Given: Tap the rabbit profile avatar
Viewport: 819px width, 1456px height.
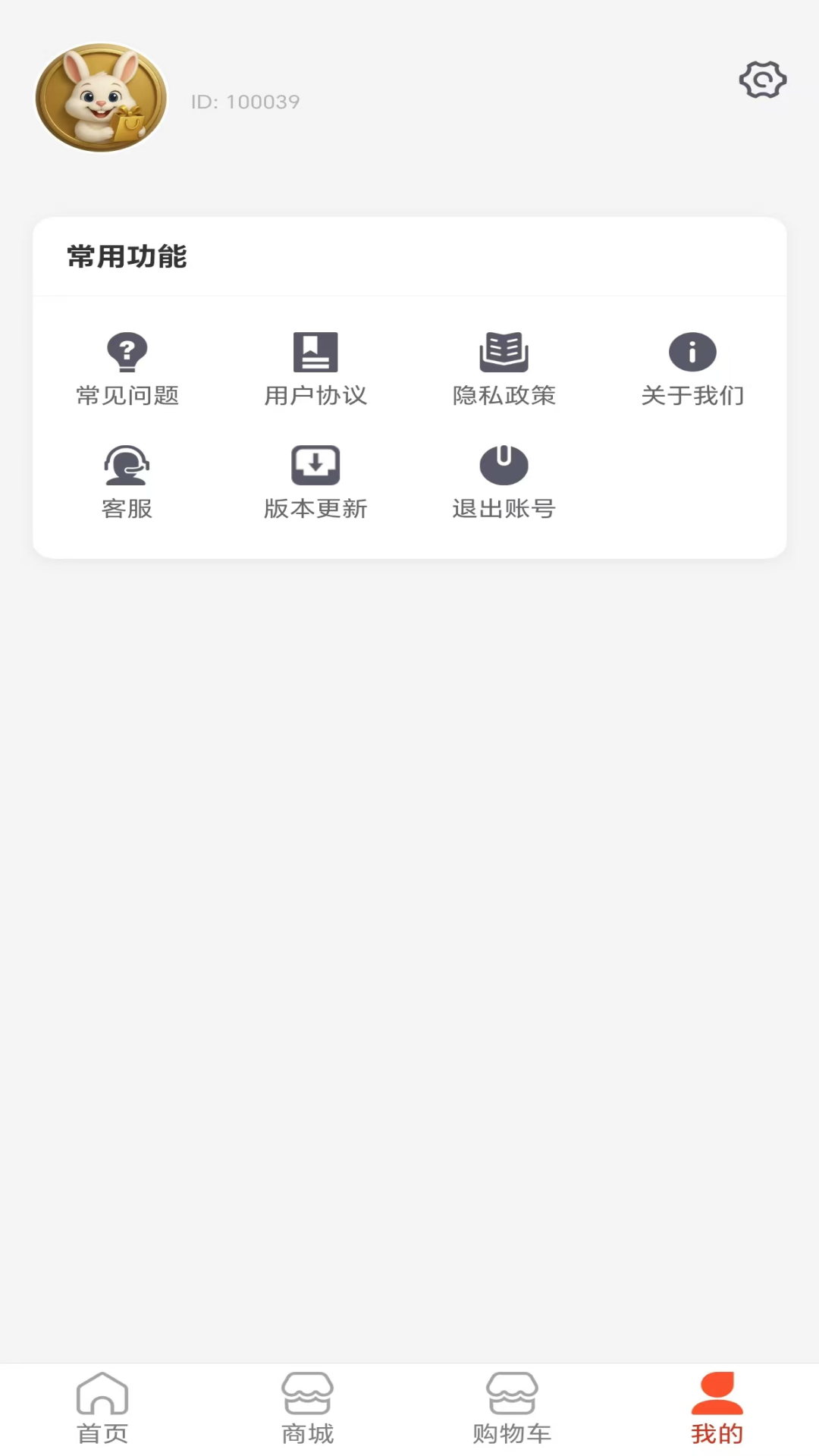Looking at the screenshot, I should click(x=101, y=98).
